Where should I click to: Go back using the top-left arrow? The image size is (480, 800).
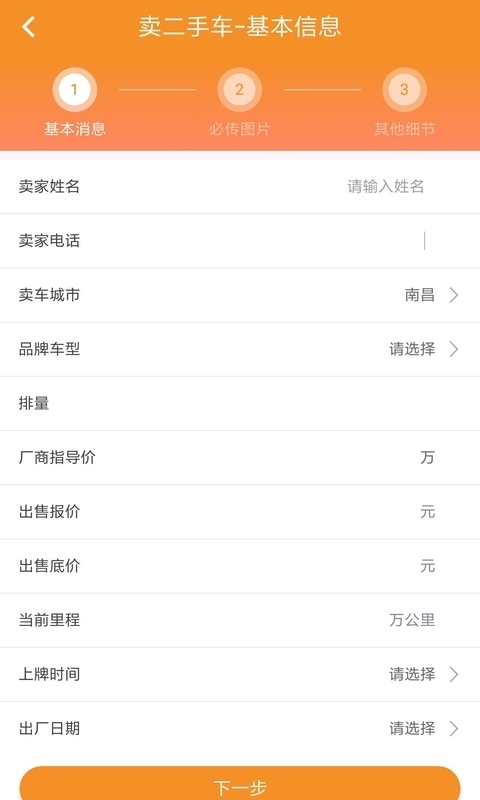click(x=29, y=27)
